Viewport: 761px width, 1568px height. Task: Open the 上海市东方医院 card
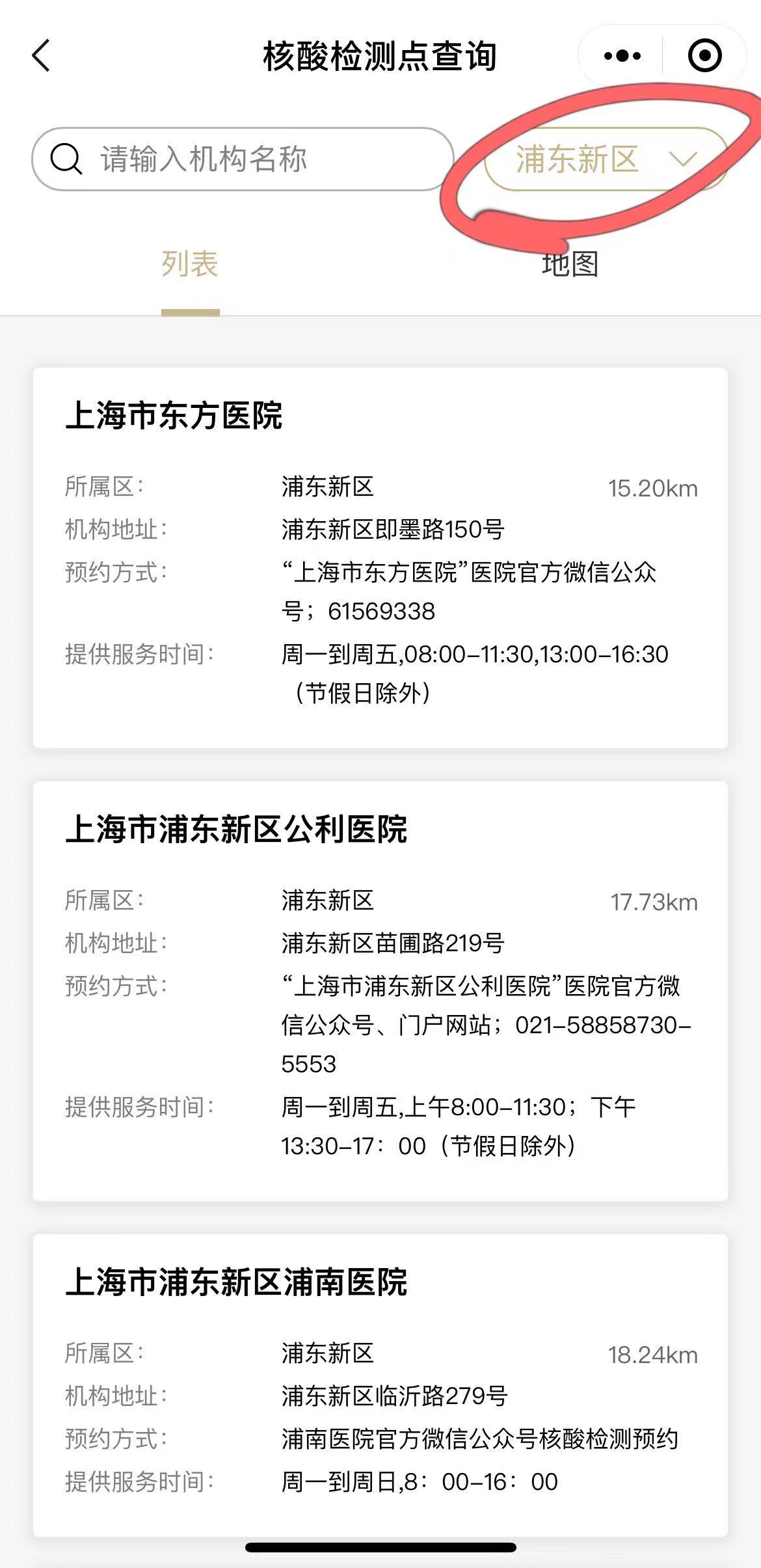coord(380,557)
